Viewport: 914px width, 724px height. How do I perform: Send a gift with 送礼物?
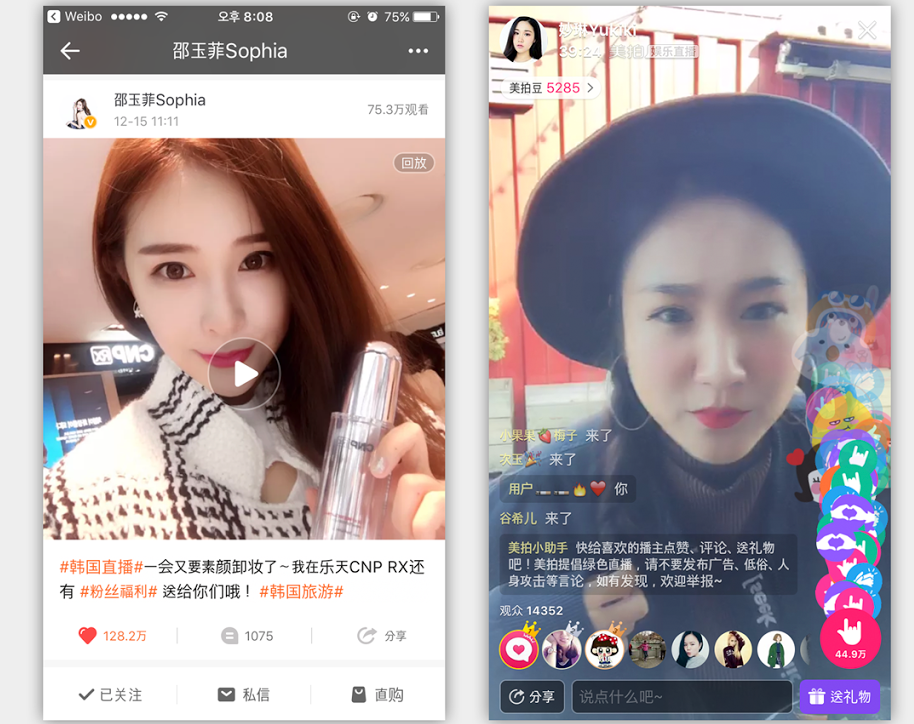[x=839, y=696]
